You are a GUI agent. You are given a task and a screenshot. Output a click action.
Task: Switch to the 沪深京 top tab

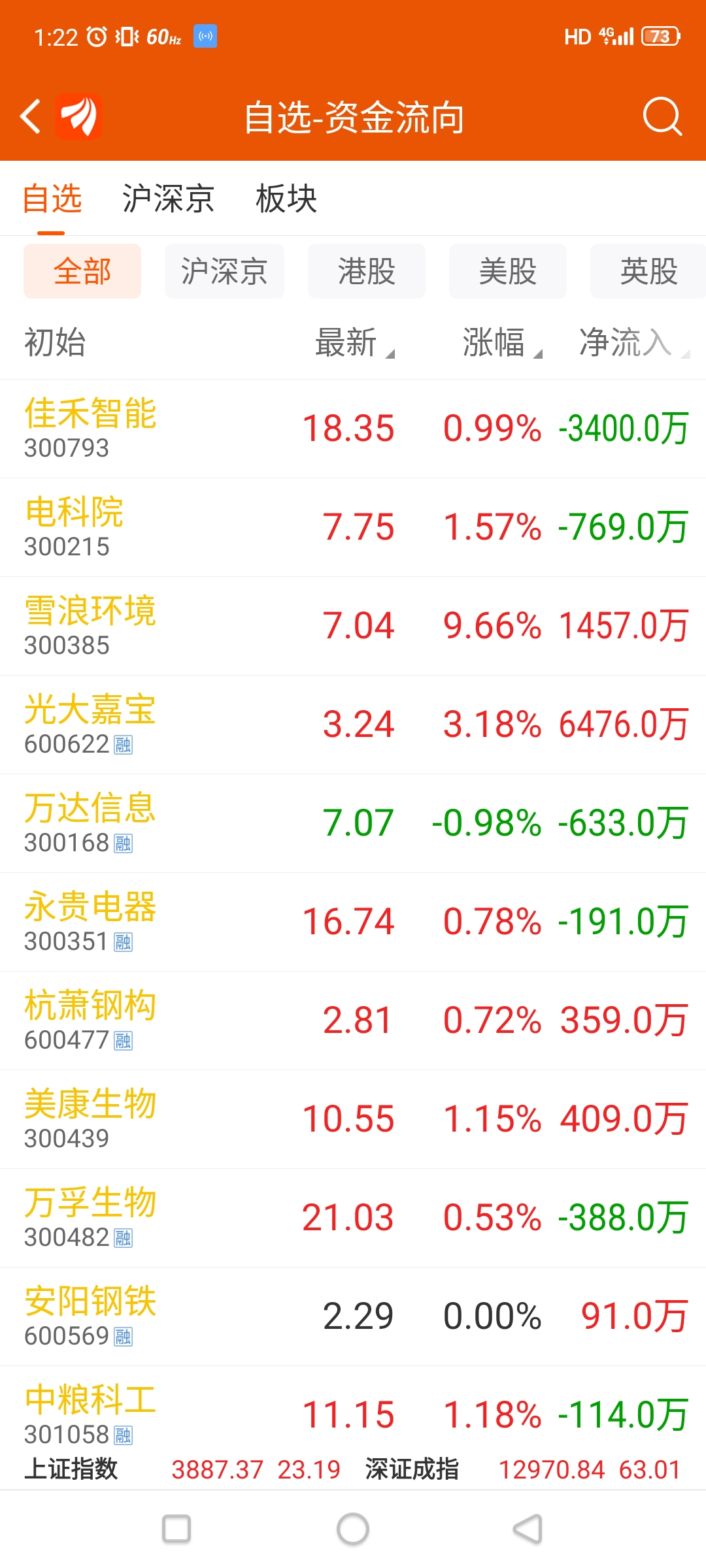click(169, 199)
